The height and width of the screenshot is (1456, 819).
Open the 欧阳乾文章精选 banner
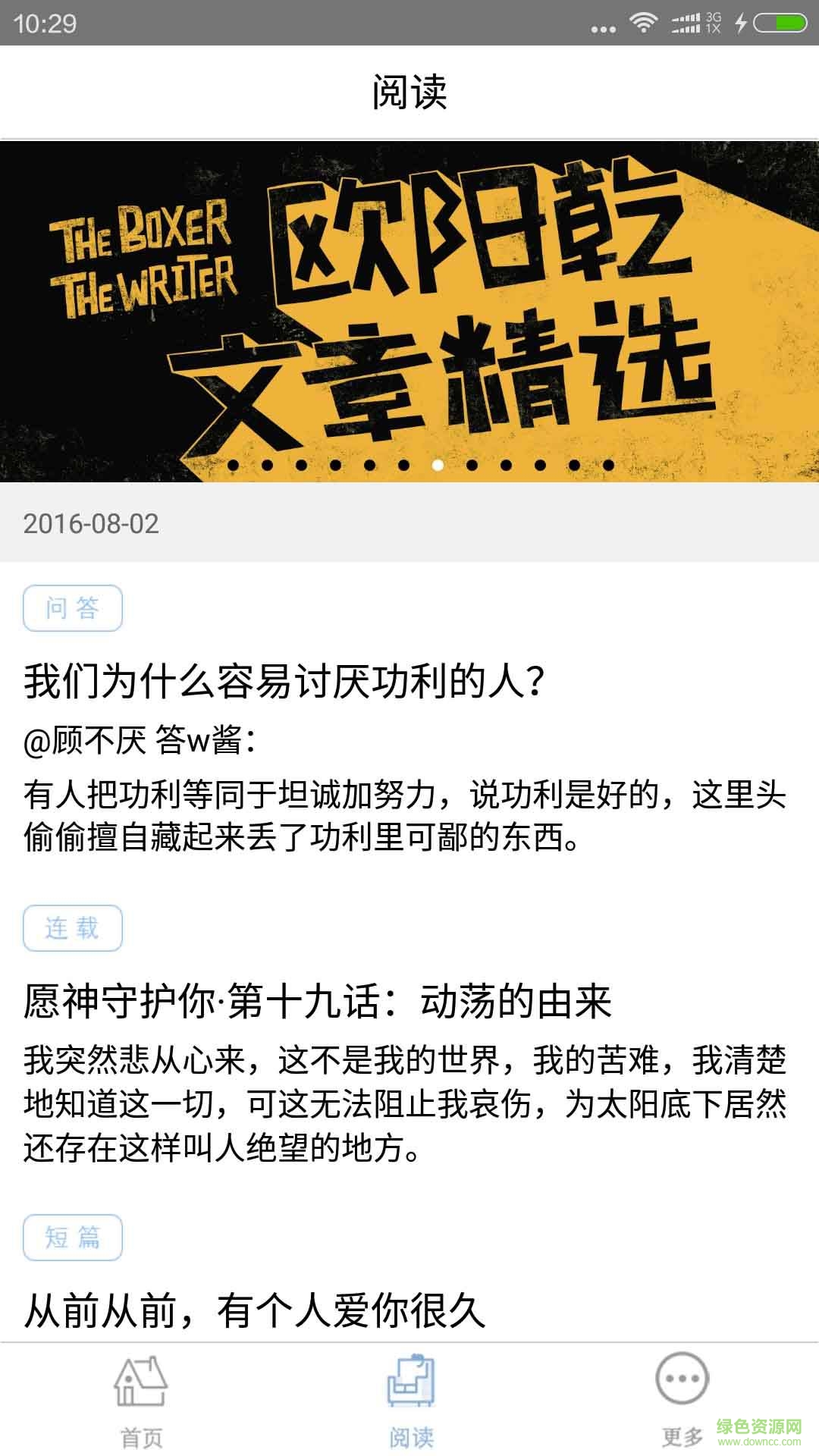409,311
